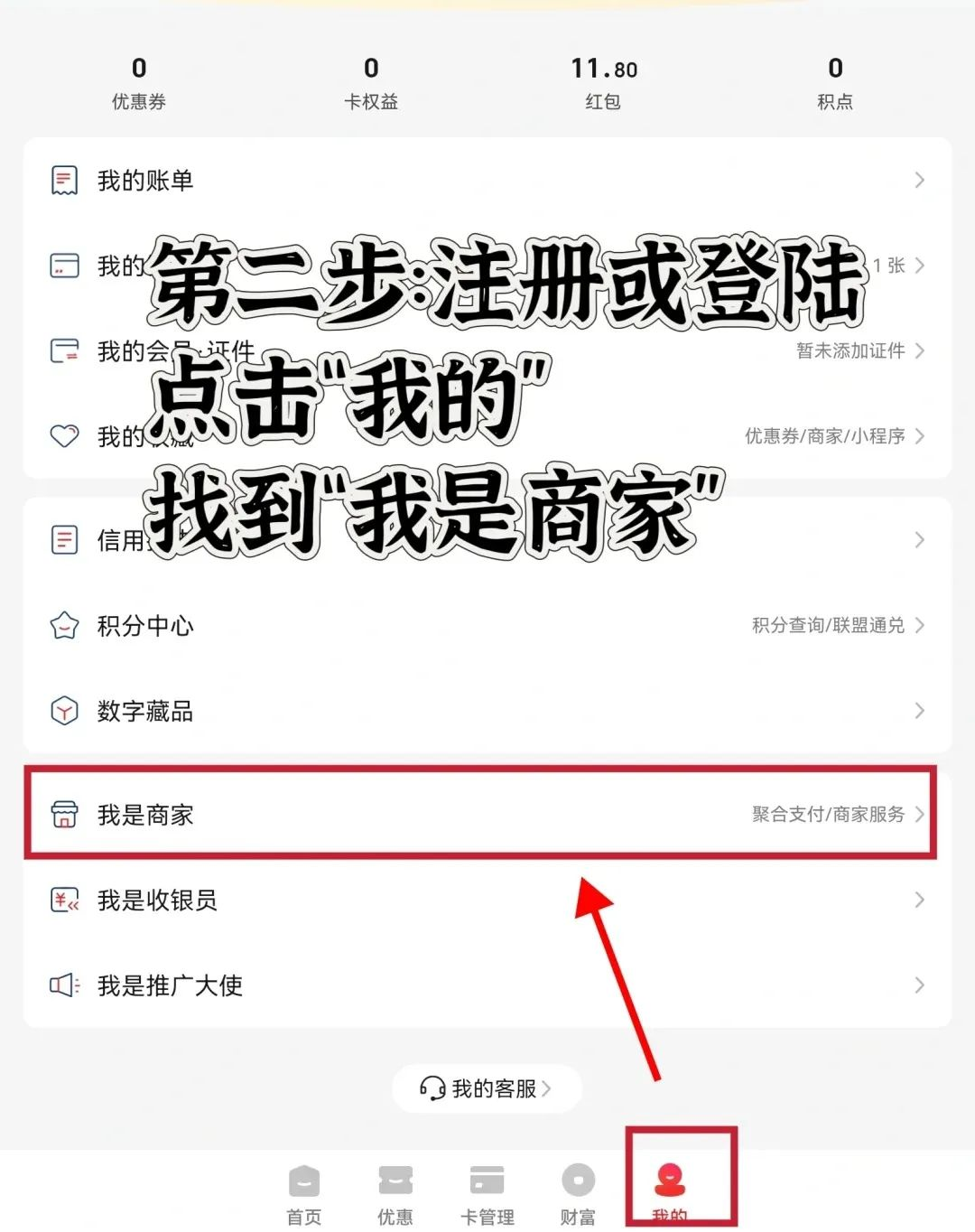Open 红包 red packet balance
975x1232 pixels.
(x=603, y=82)
